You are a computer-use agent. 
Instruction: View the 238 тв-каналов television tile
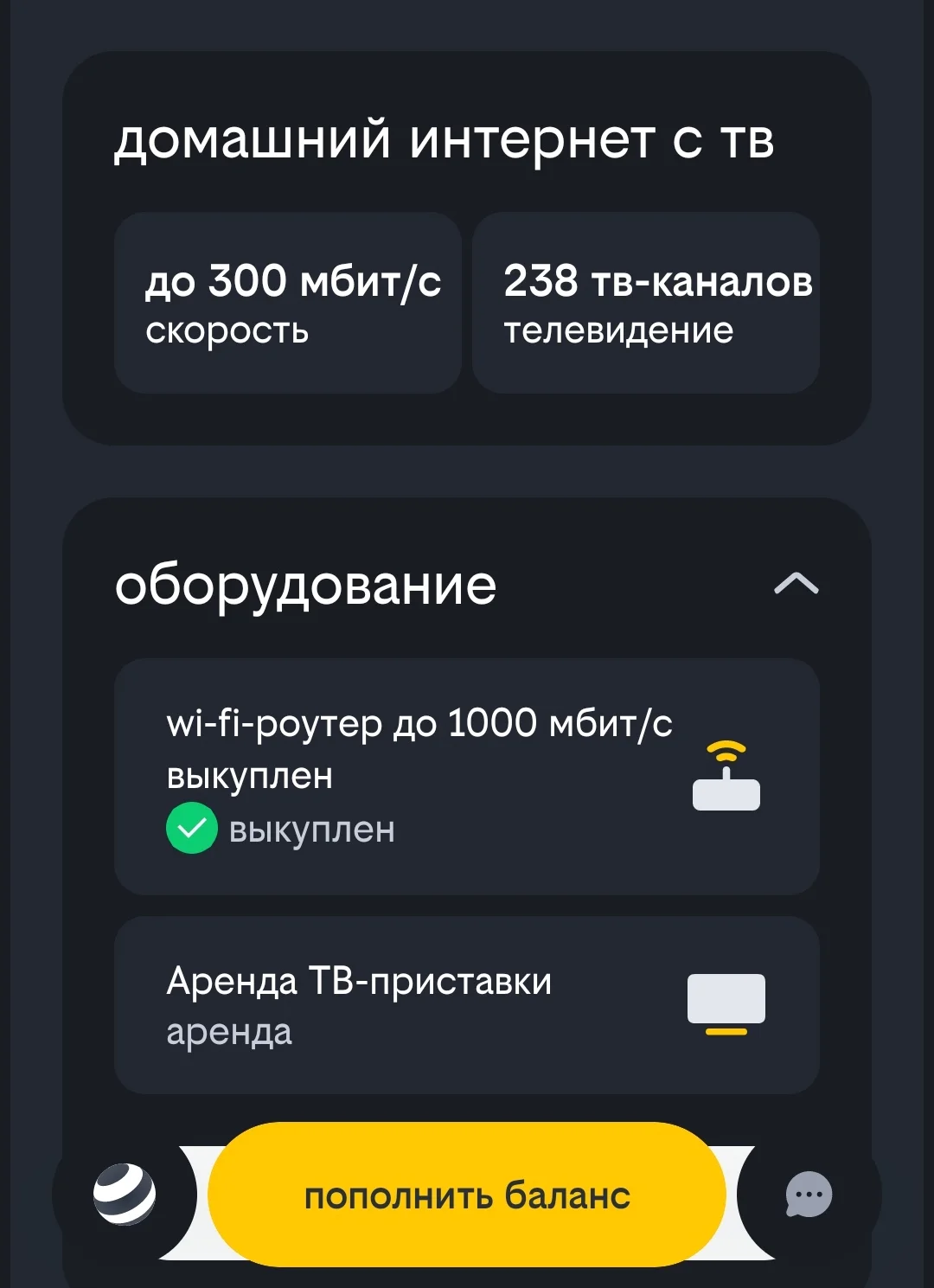pos(646,303)
